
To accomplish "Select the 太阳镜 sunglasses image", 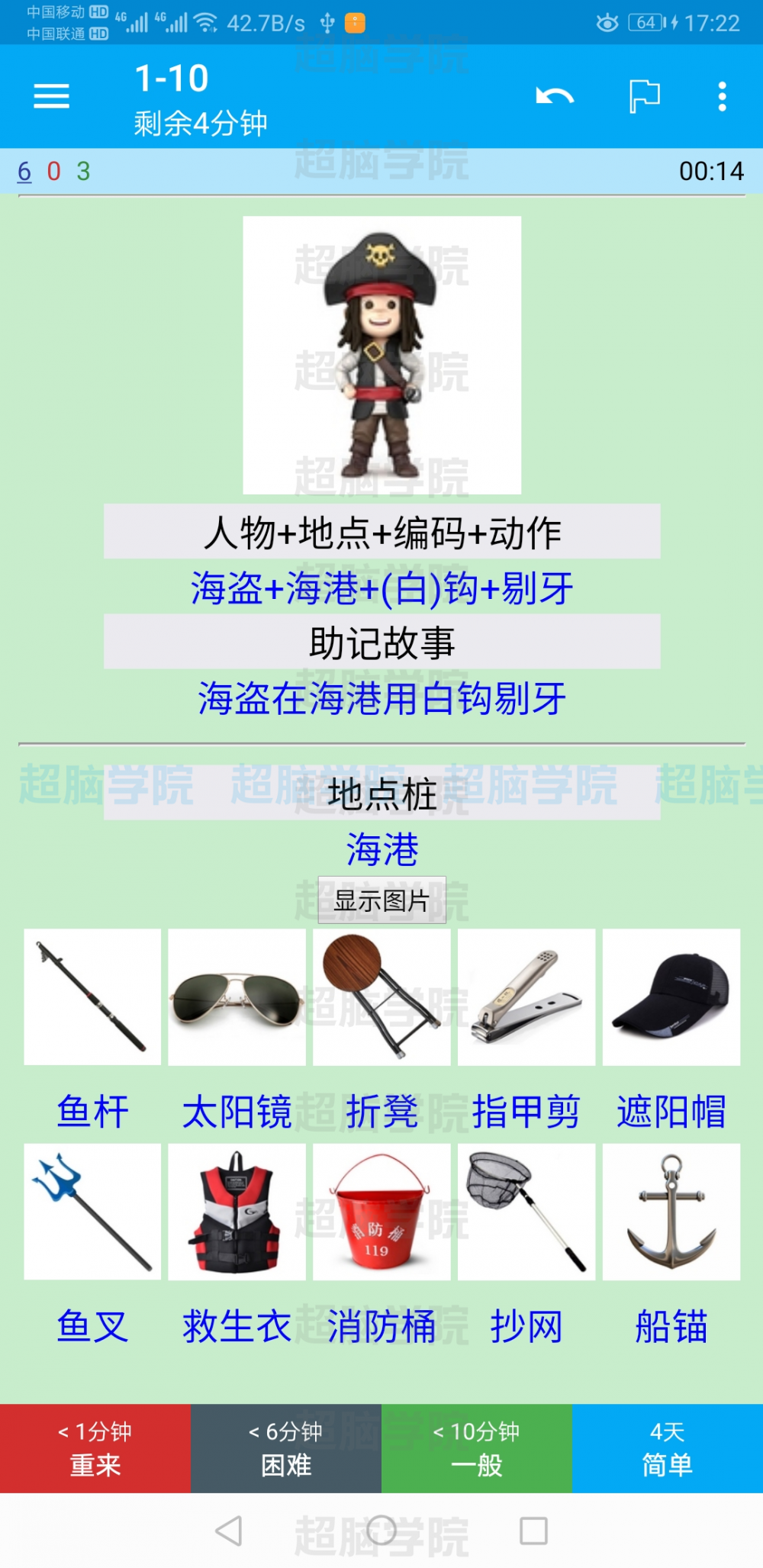I will pos(237,997).
